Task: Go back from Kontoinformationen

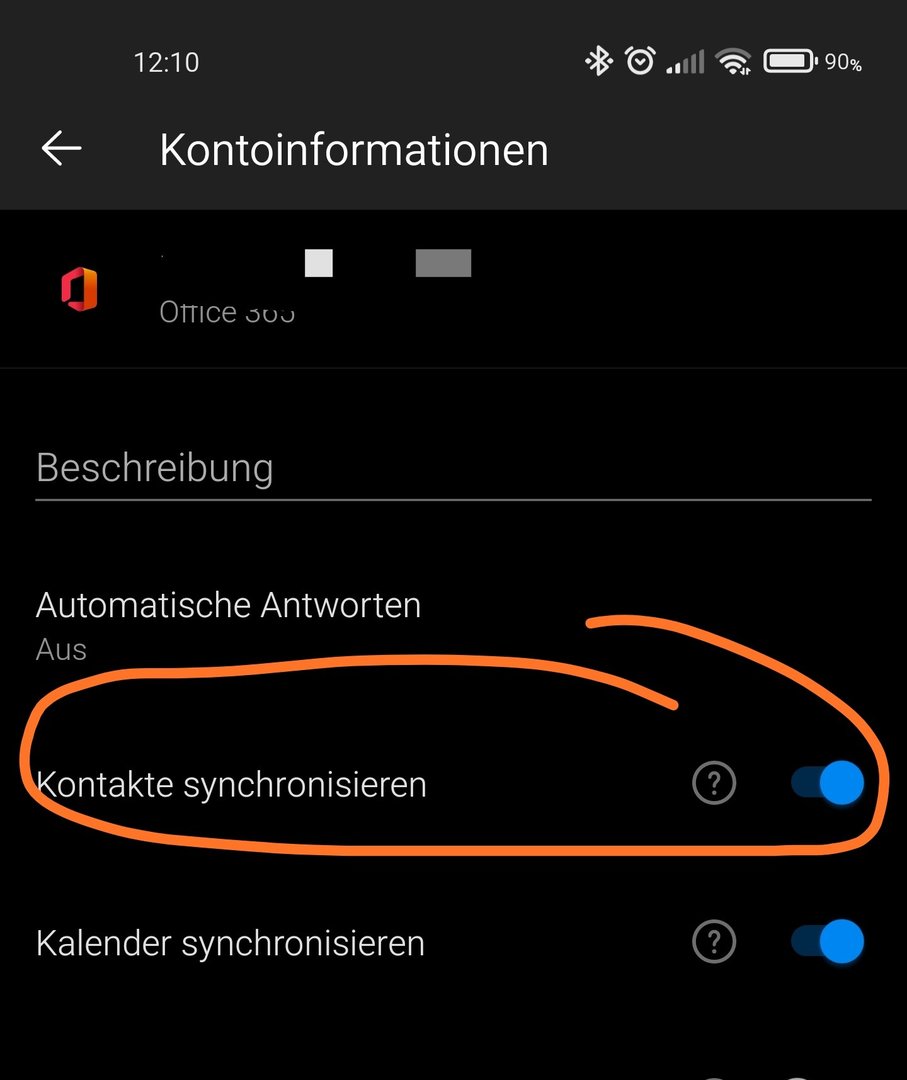Action: coord(61,149)
